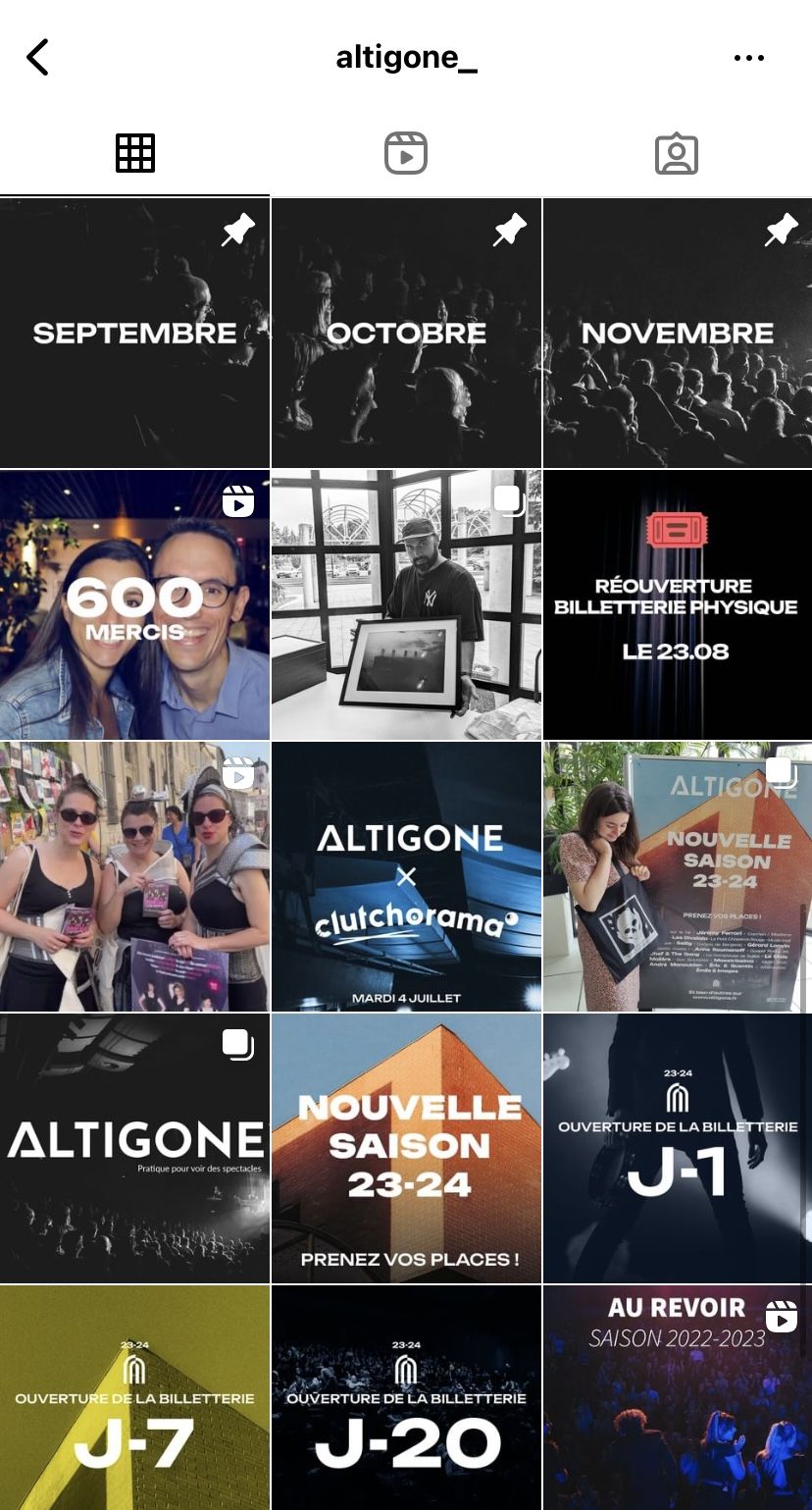The width and height of the screenshot is (812, 1510).
Task: Open the man holding framed photo post
Action: click(406, 605)
